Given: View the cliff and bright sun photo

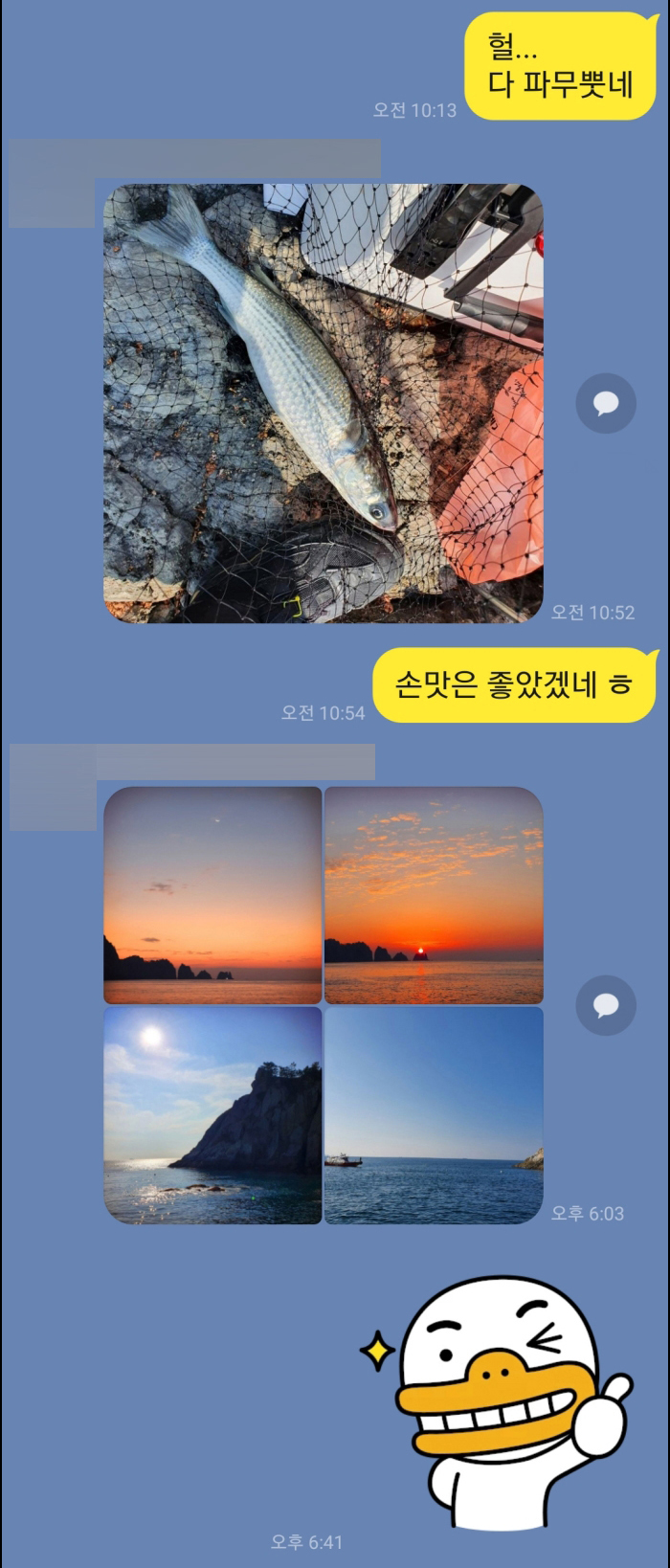Looking at the screenshot, I should (x=212, y=1115).
